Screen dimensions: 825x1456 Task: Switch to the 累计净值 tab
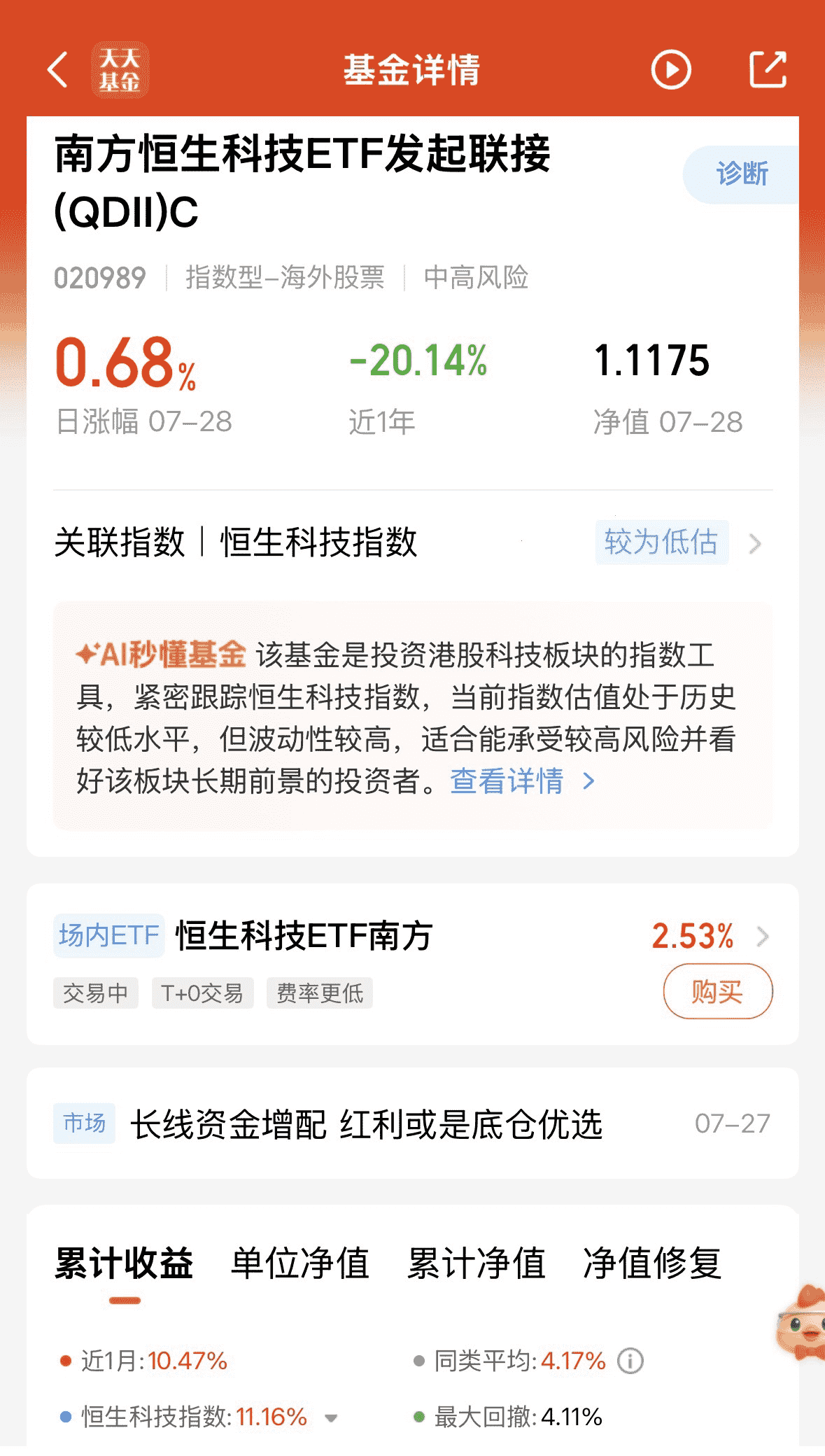(x=477, y=1263)
